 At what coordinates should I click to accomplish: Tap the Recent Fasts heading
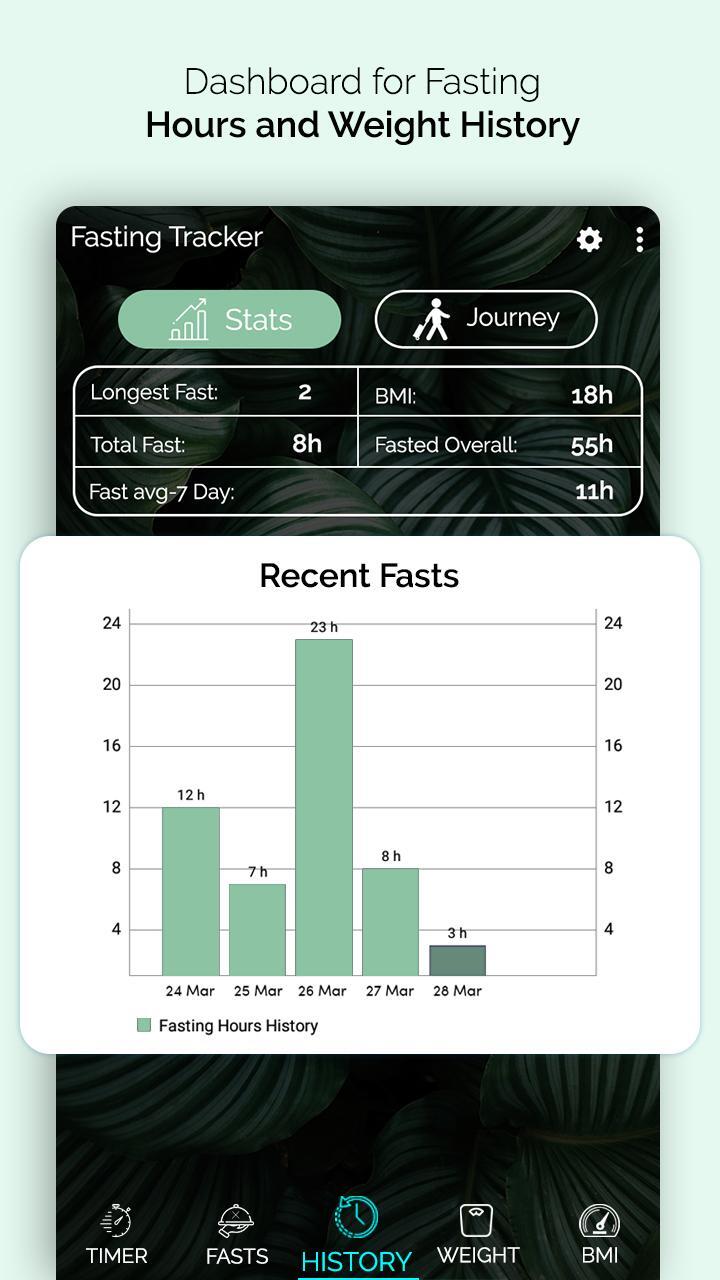pyautogui.click(x=358, y=576)
